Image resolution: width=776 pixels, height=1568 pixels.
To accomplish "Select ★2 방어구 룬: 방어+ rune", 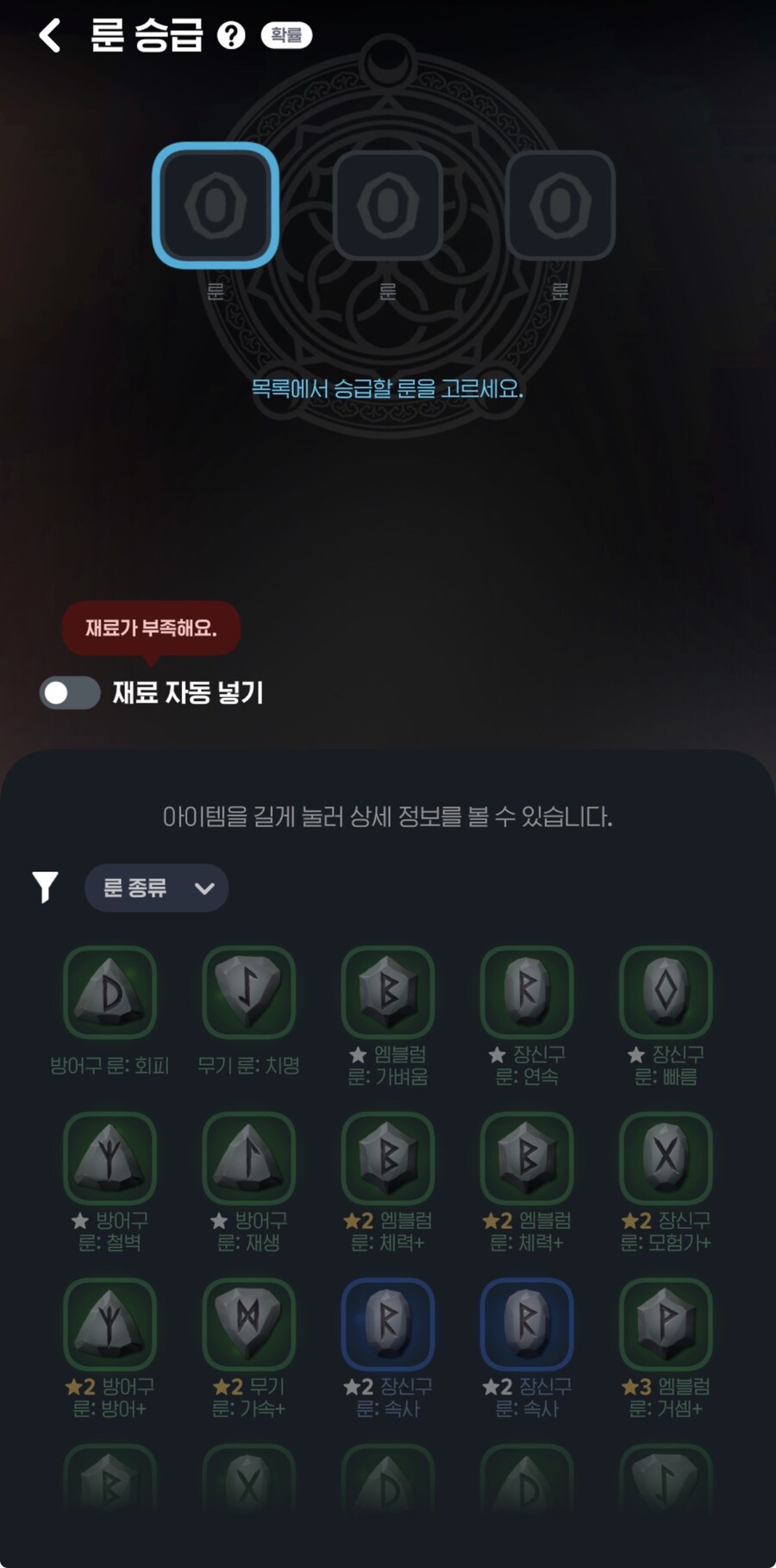I will pos(110,1323).
